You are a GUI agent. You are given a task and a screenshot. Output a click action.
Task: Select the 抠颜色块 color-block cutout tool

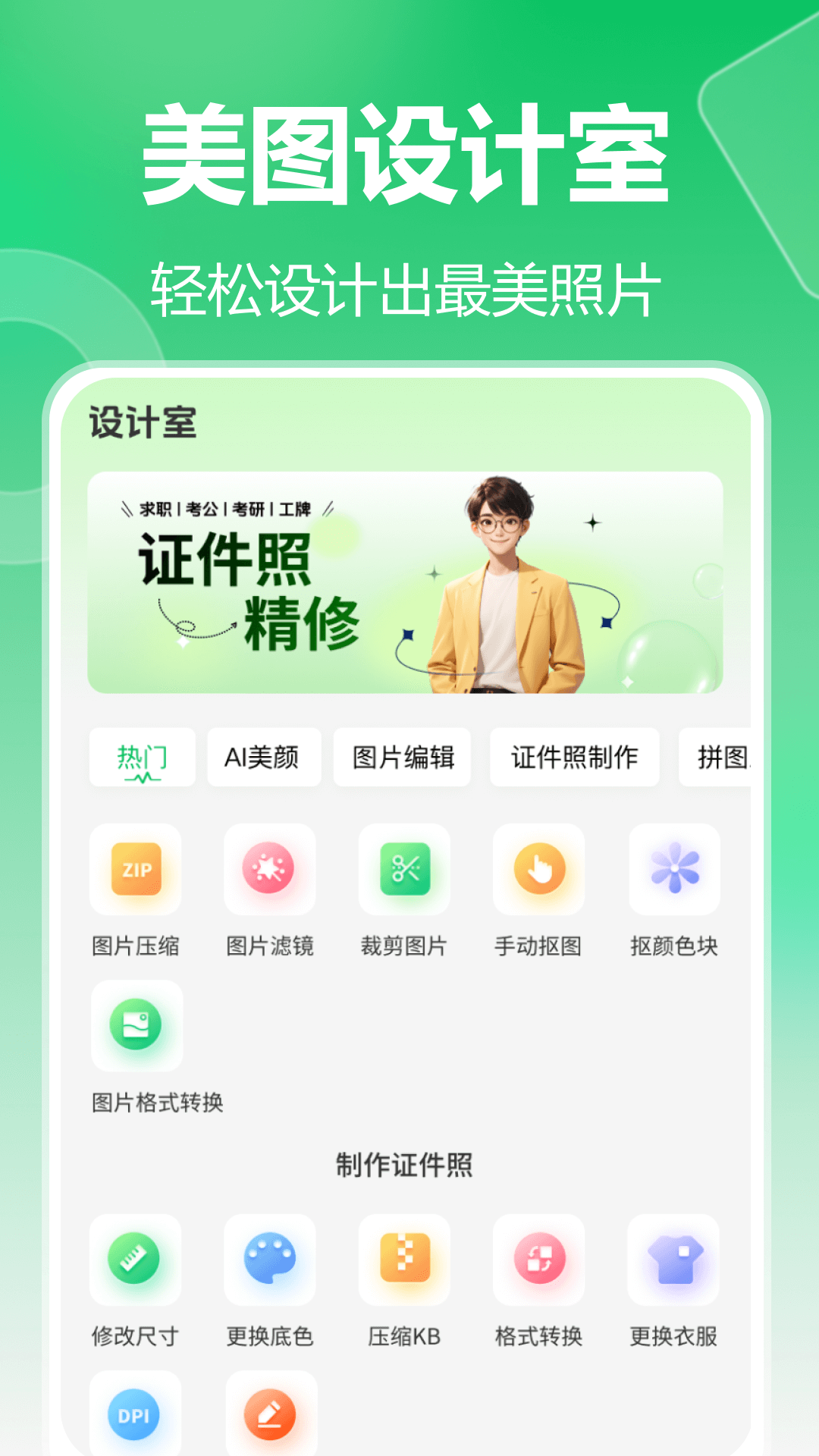coord(673,870)
